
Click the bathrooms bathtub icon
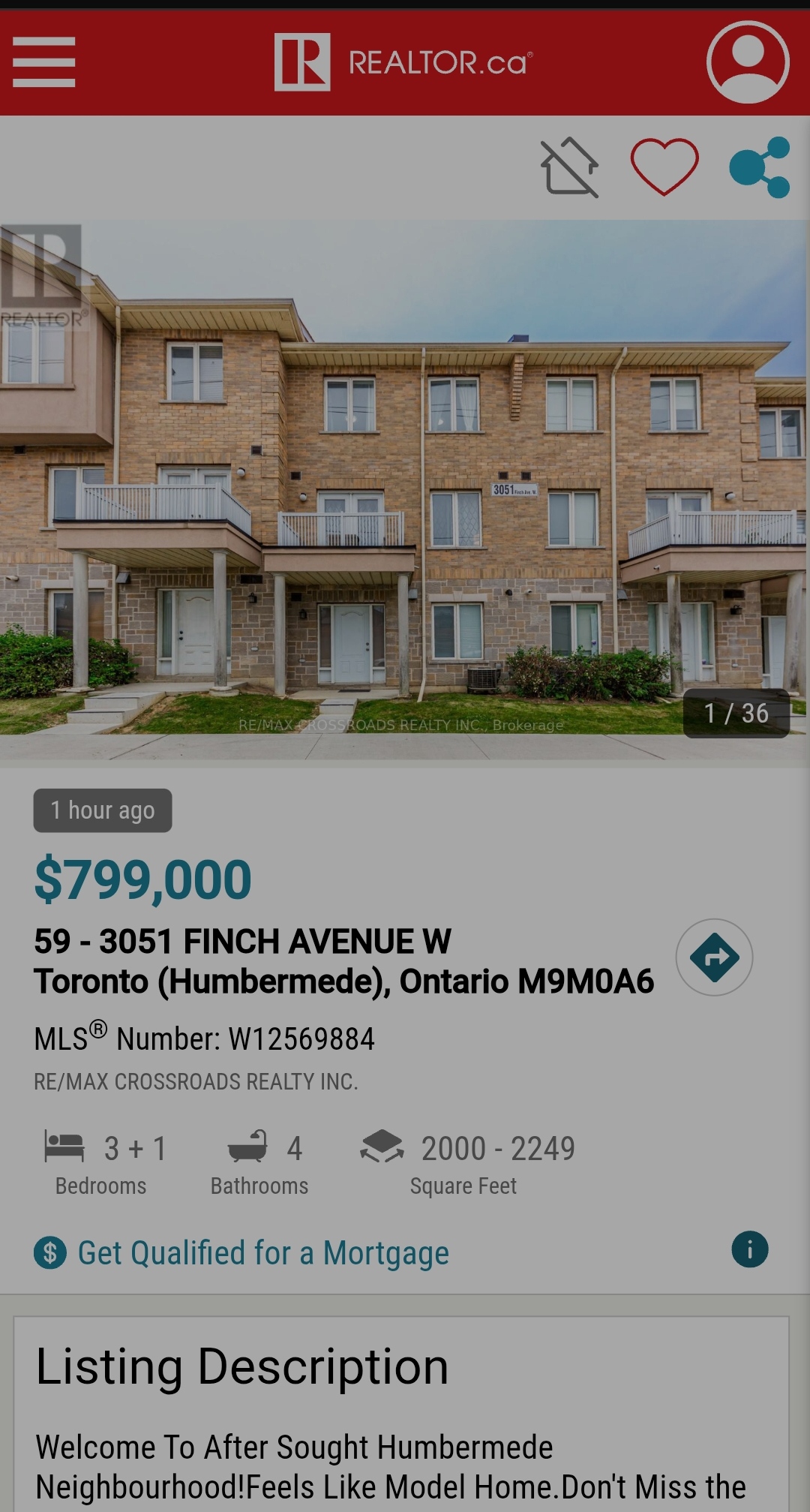[x=247, y=1144]
